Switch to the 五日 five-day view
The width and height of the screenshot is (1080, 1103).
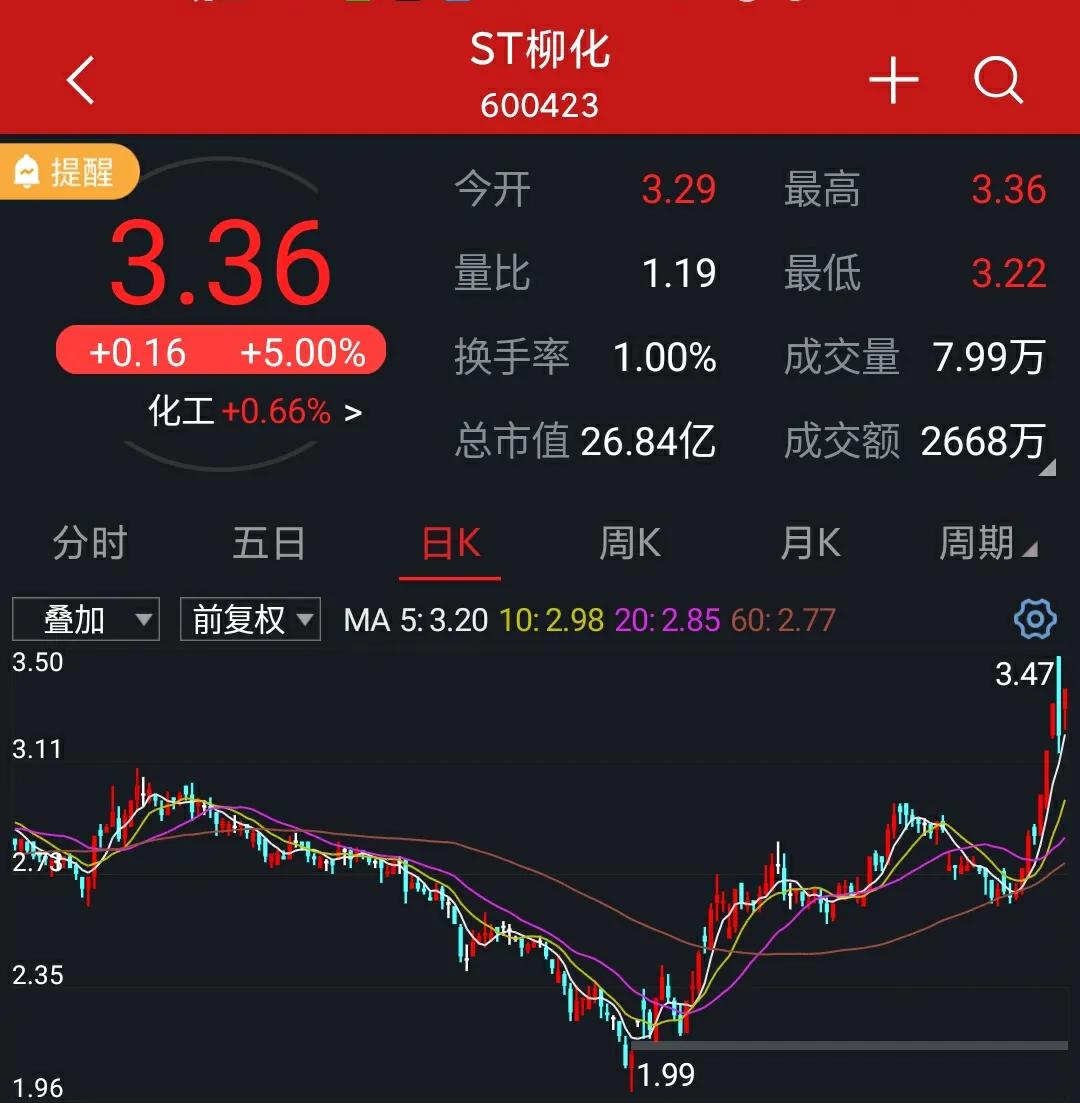(267, 543)
